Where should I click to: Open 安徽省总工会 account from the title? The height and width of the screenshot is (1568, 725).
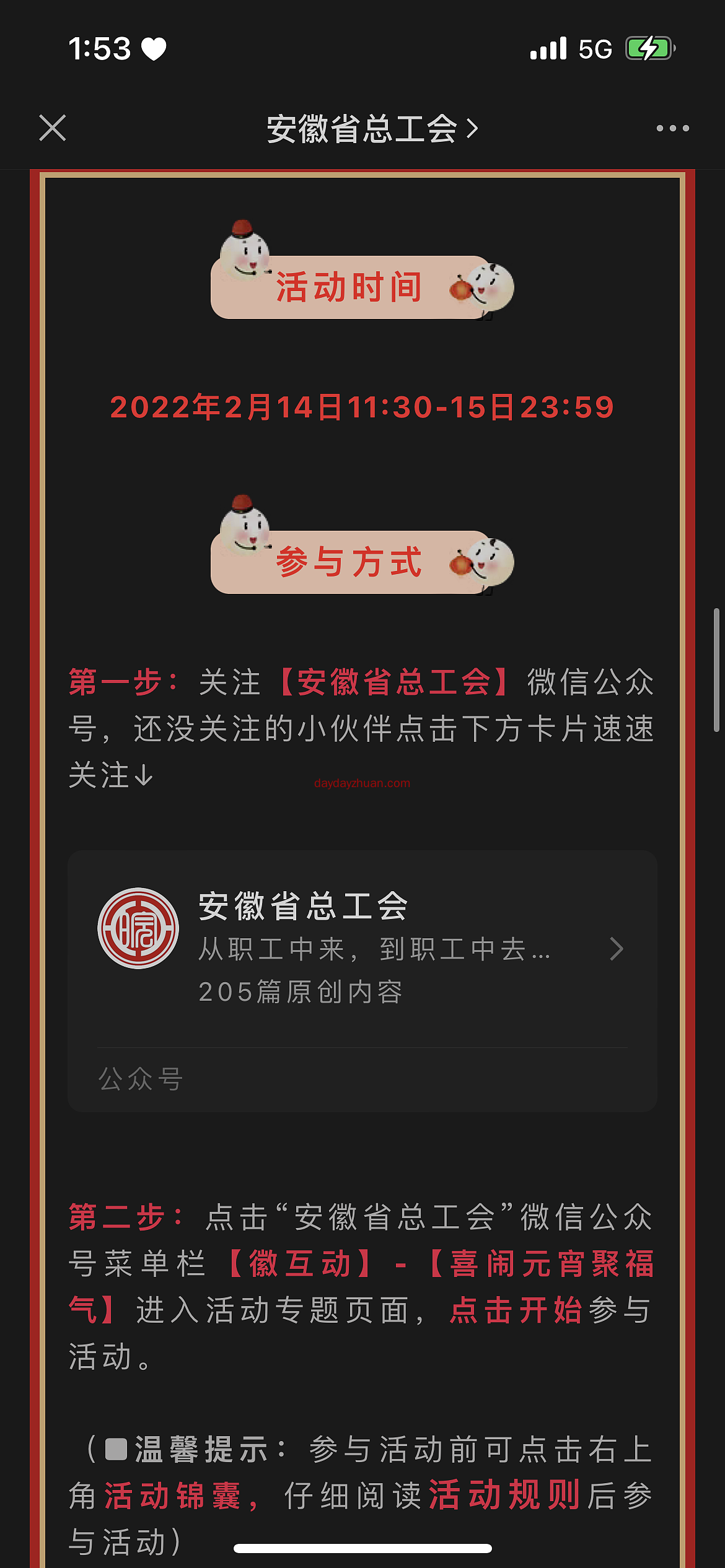click(372, 129)
